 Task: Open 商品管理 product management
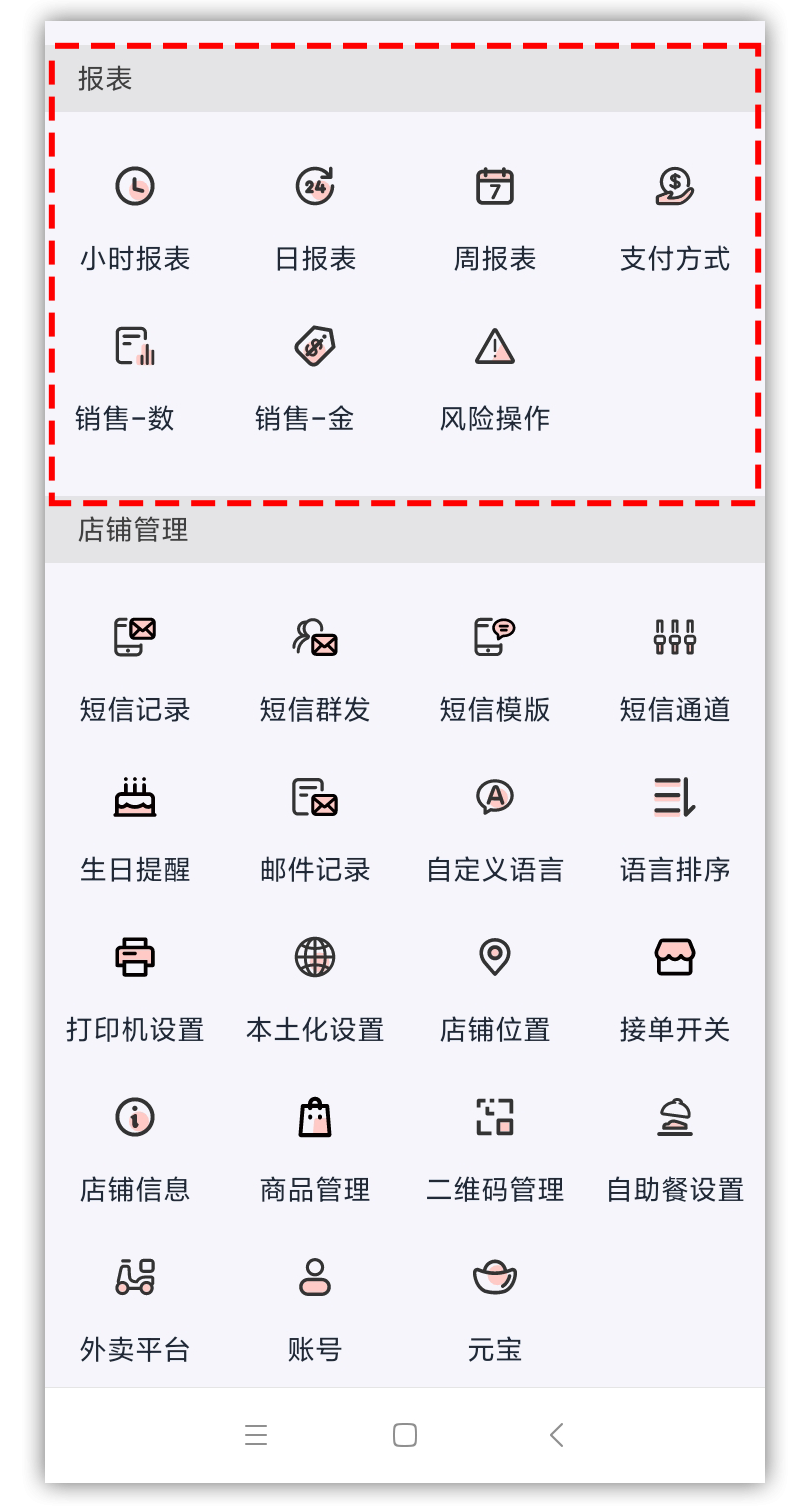[x=315, y=1150]
